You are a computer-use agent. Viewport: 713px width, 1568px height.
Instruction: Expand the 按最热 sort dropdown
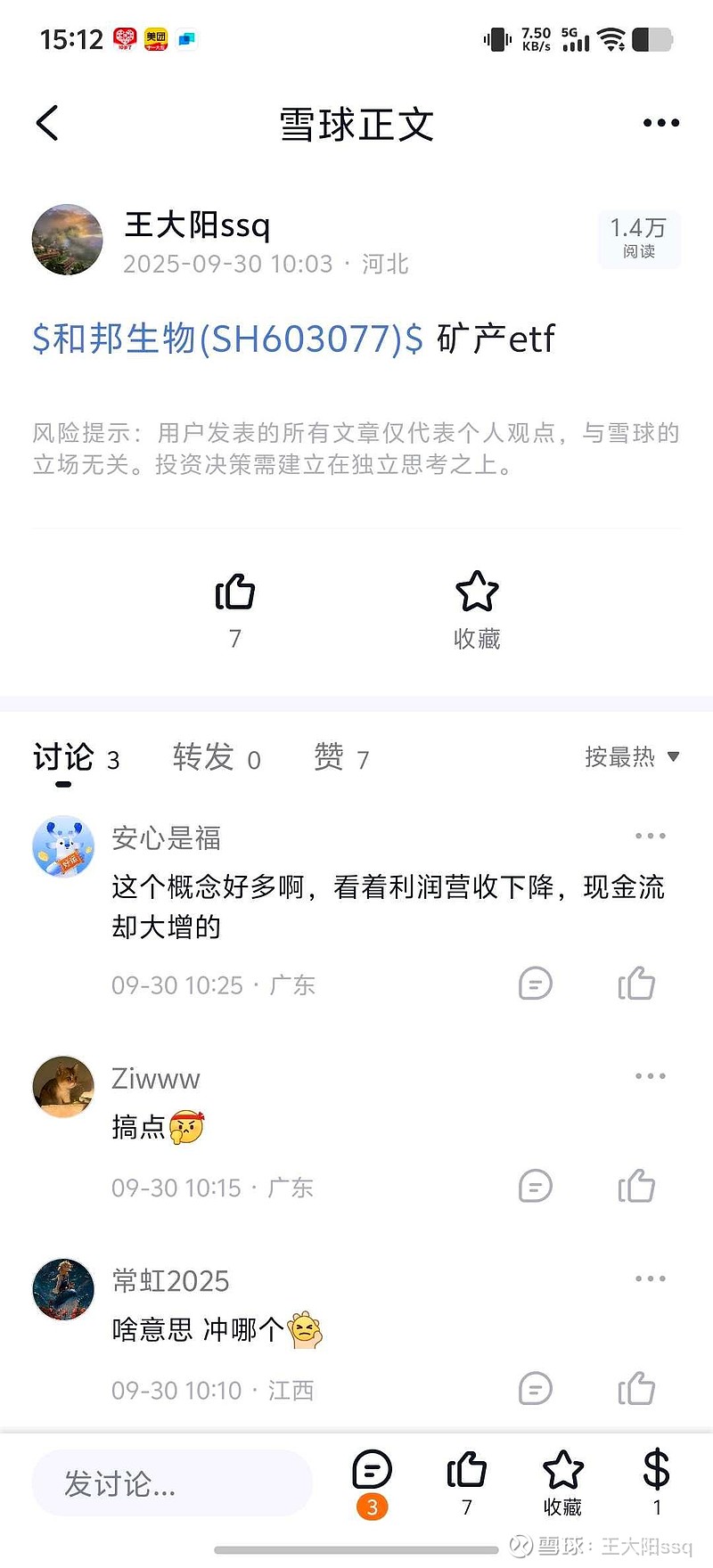[631, 757]
